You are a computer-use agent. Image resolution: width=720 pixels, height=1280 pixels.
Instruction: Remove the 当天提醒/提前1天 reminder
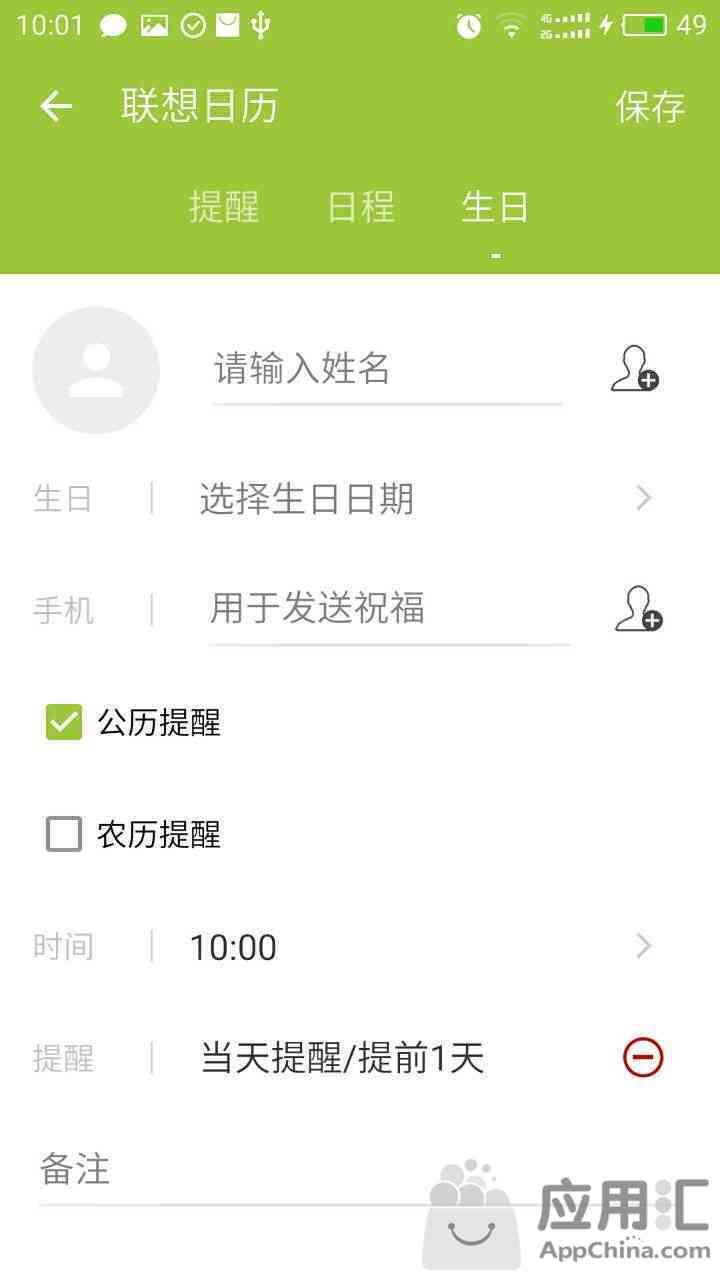coord(643,1057)
